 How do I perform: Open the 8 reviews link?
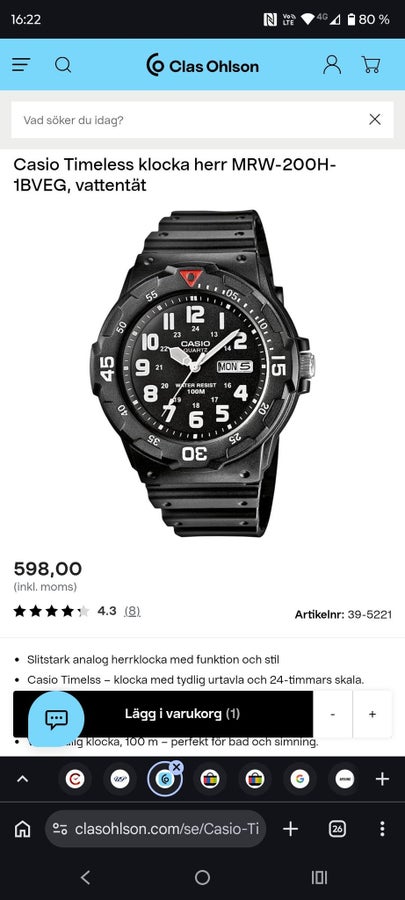132,611
